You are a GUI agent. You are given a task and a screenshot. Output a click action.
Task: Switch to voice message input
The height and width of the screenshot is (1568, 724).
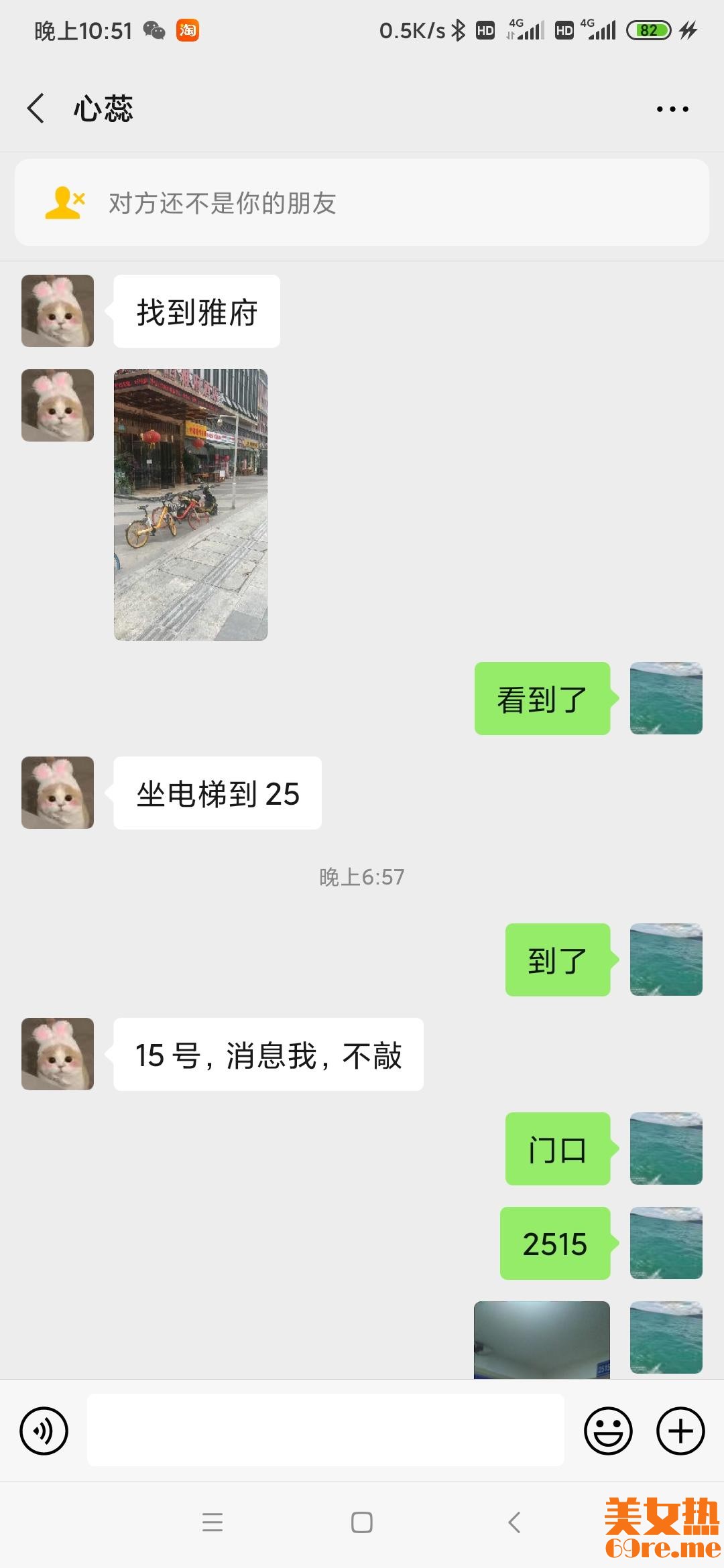44,1431
